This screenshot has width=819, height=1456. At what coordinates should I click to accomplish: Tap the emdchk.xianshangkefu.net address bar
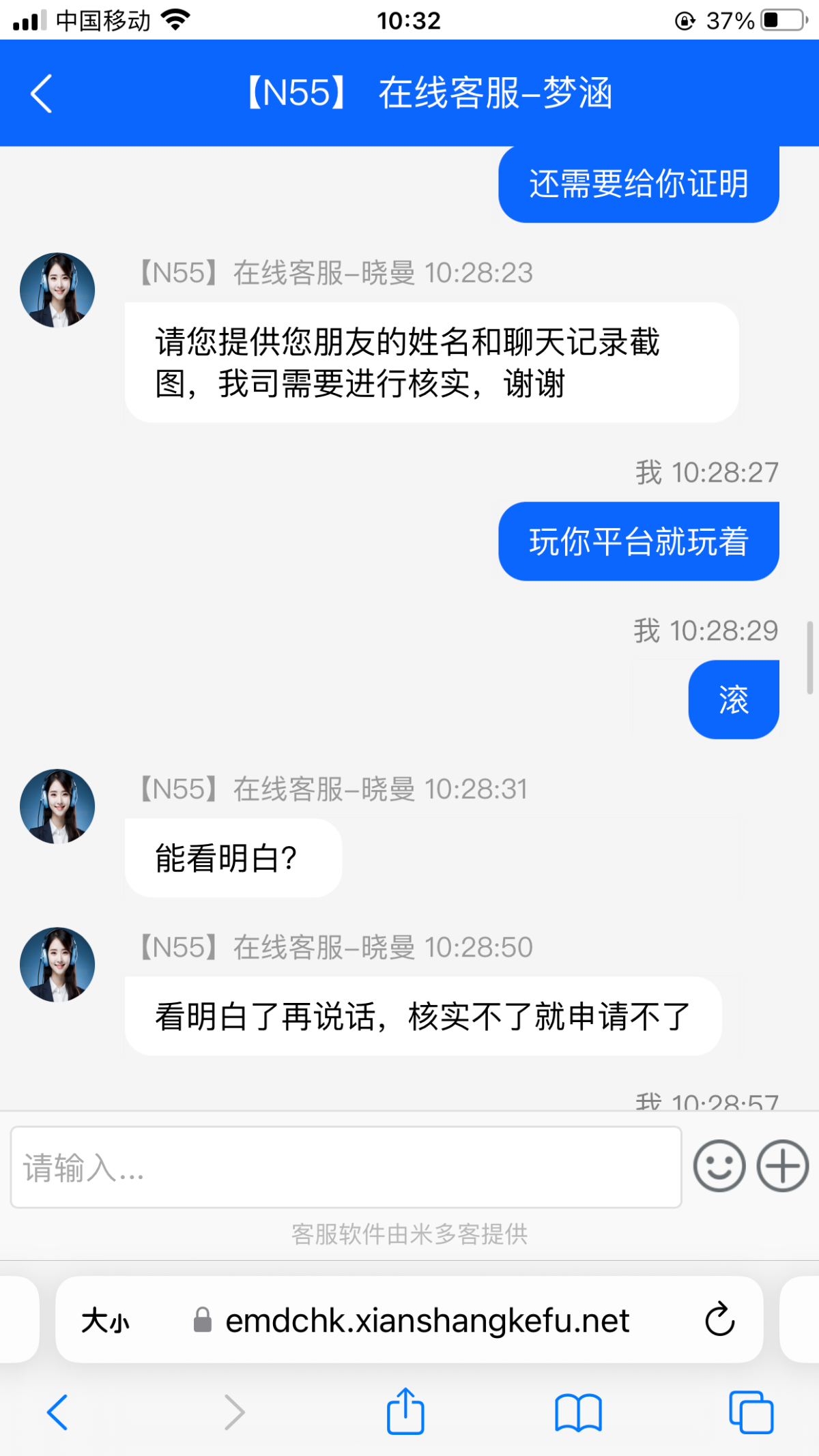coord(427,1321)
